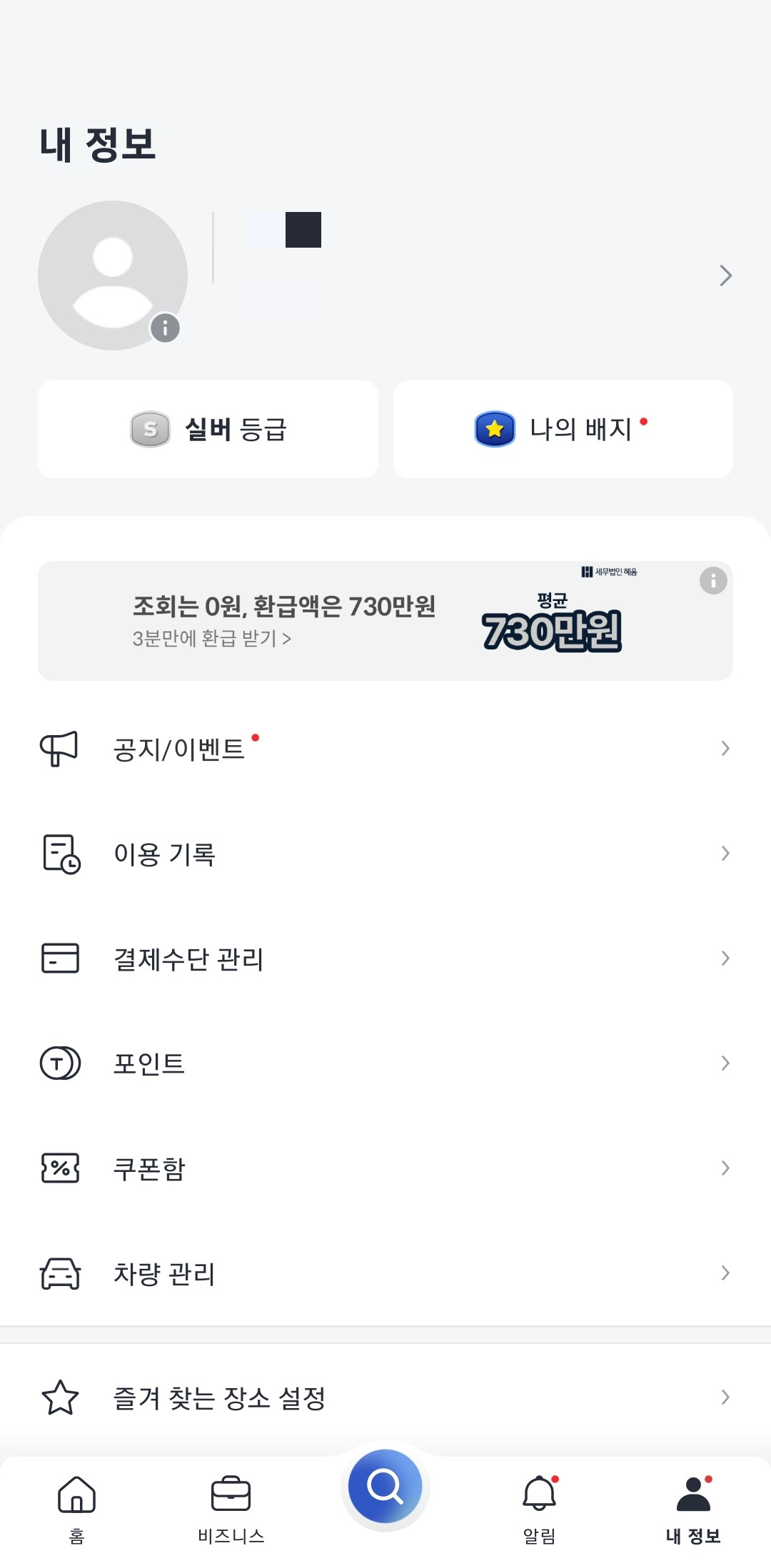Tap the circular profile avatar placeholder
This screenshot has height=1568, width=771.
click(113, 275)
